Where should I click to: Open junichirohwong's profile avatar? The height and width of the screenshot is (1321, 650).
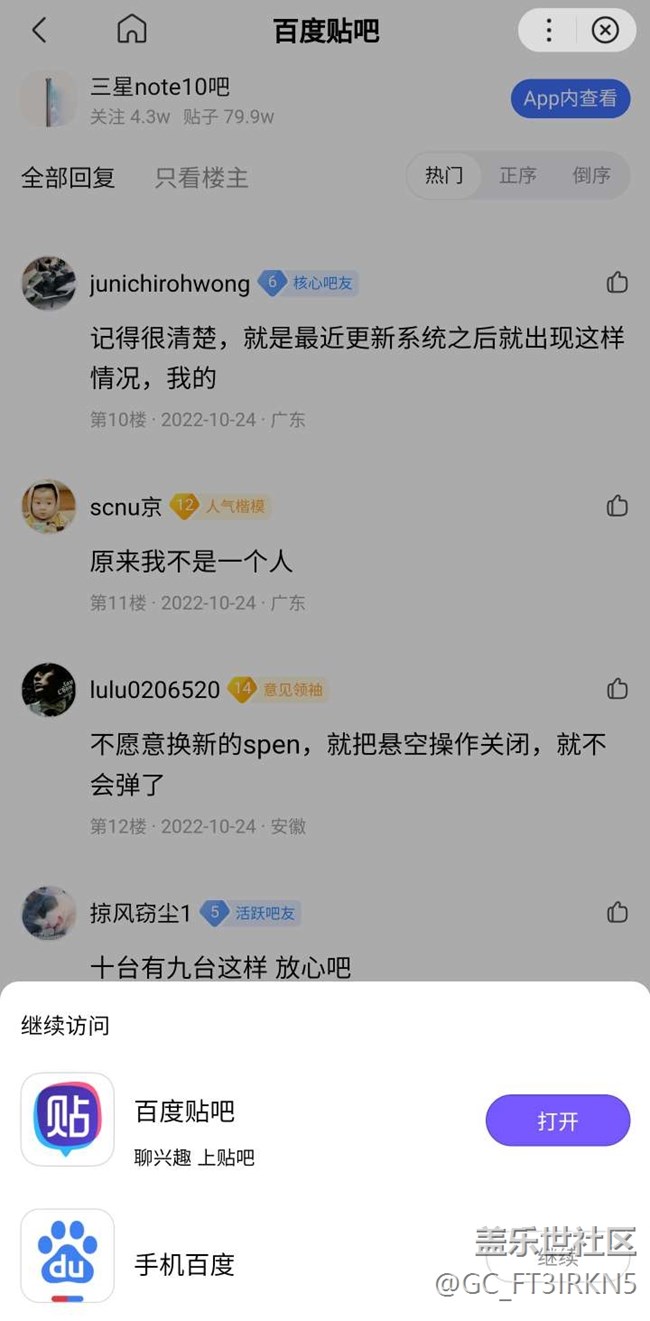point(49,284)
